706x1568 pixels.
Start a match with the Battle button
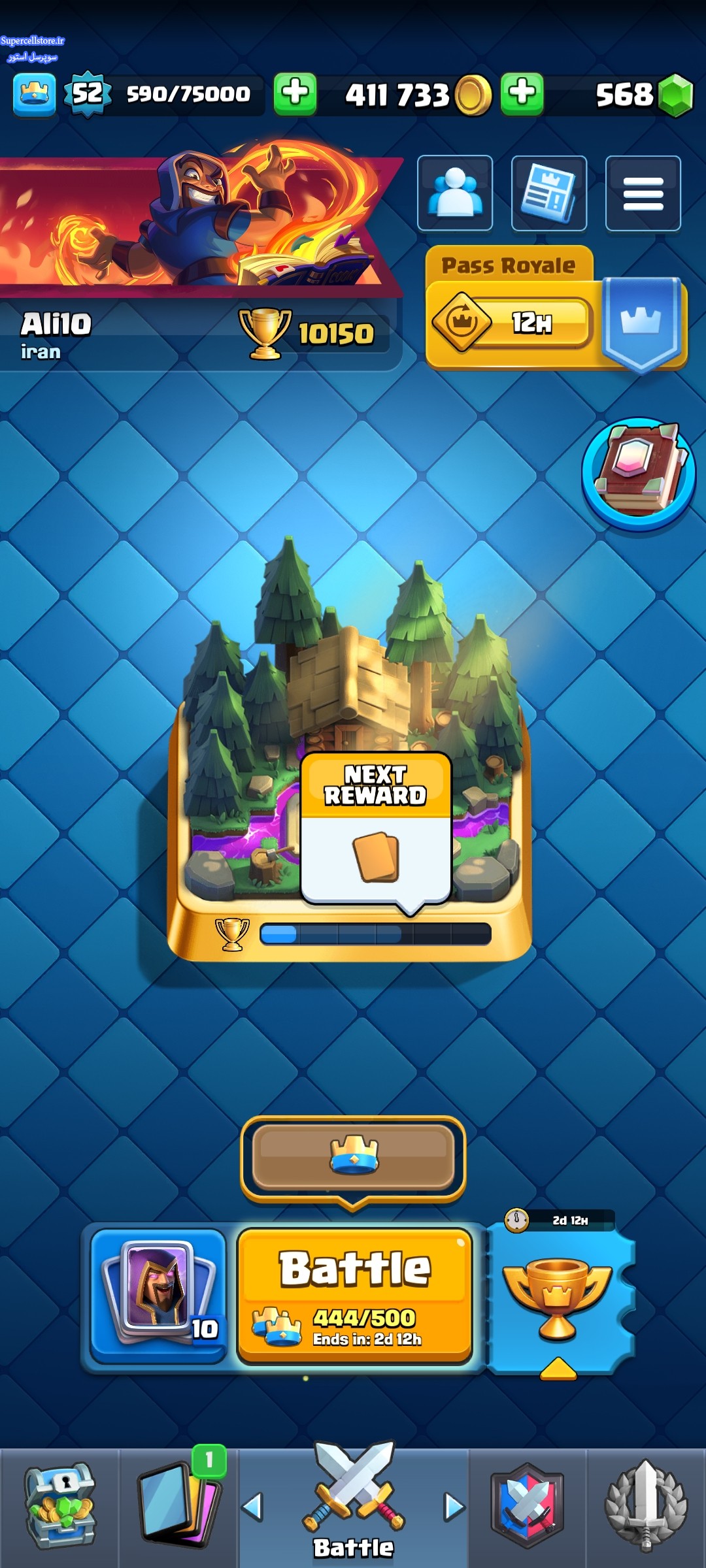click(x=355, y=1296)
